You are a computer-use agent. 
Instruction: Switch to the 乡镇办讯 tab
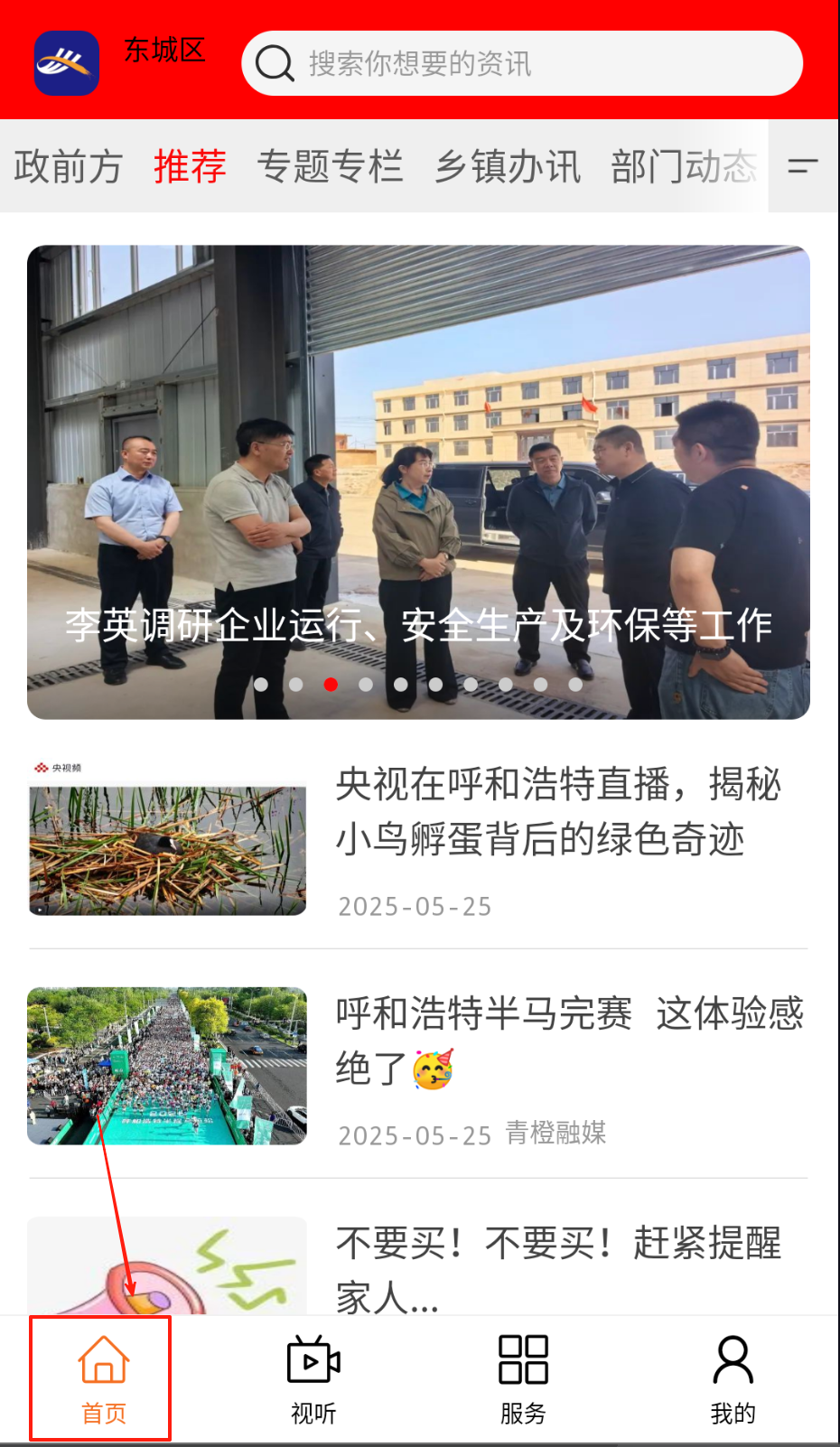click(x=507, y=167)
